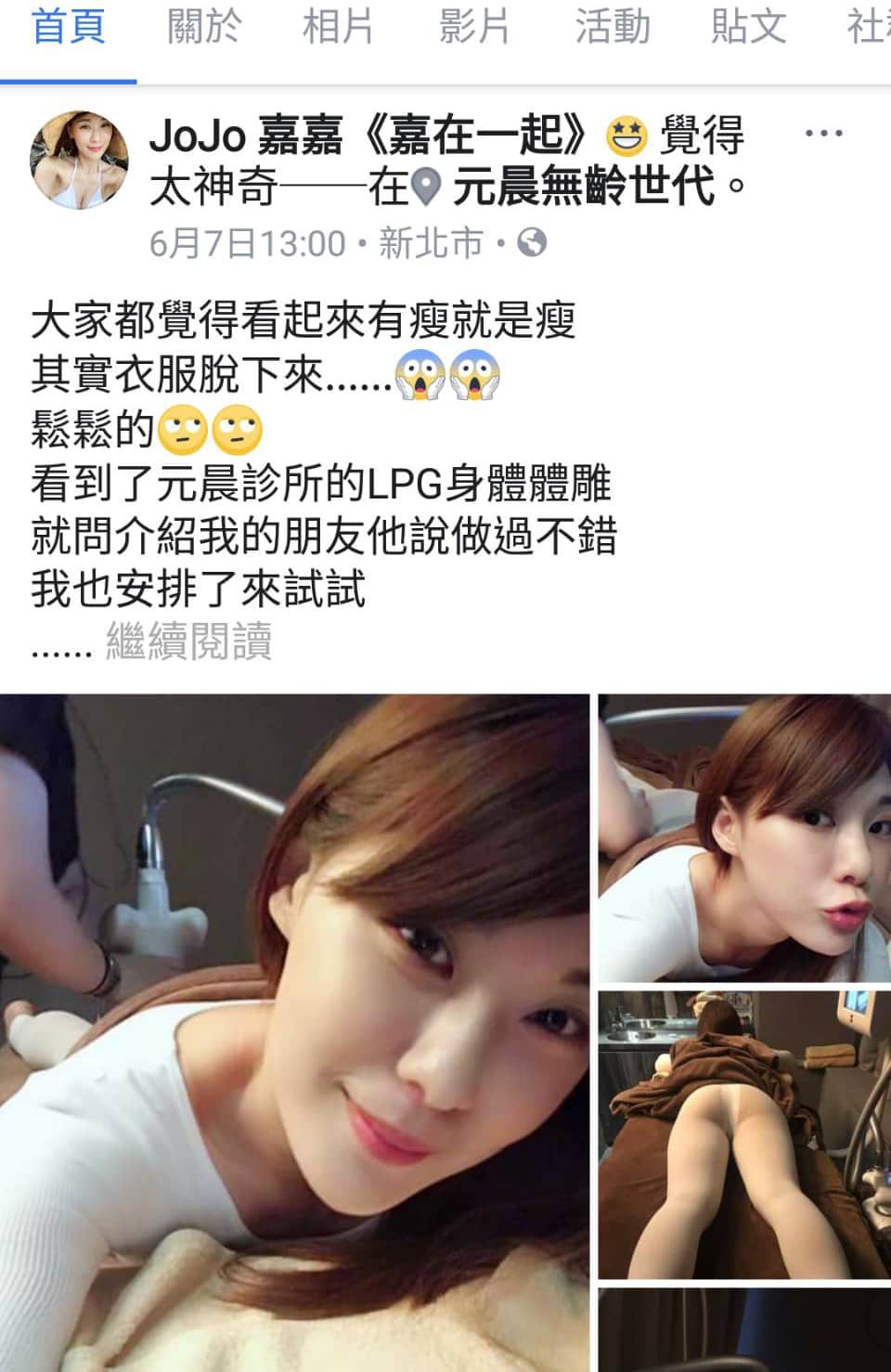
Task: Open the large selfie photo with white top
Action: (294, 1030)
